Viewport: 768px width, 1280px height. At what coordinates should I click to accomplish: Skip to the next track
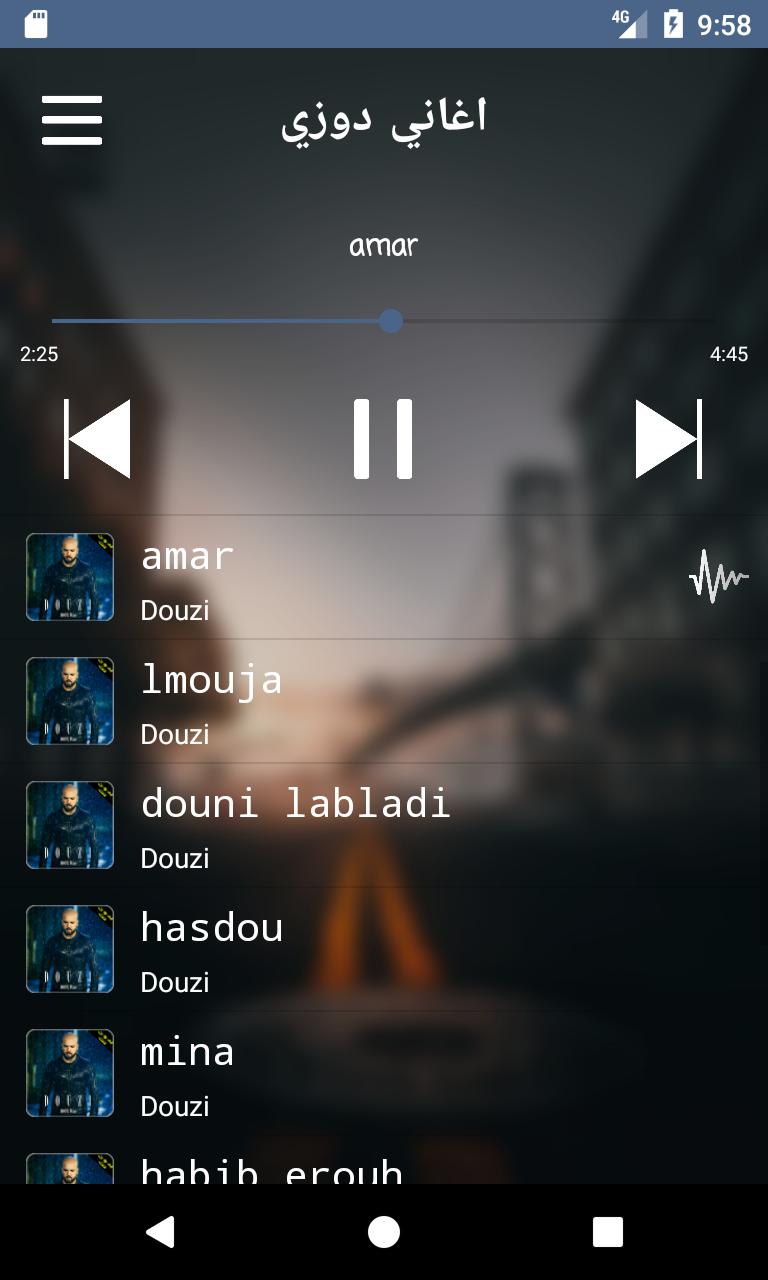[x=668, y=438]
